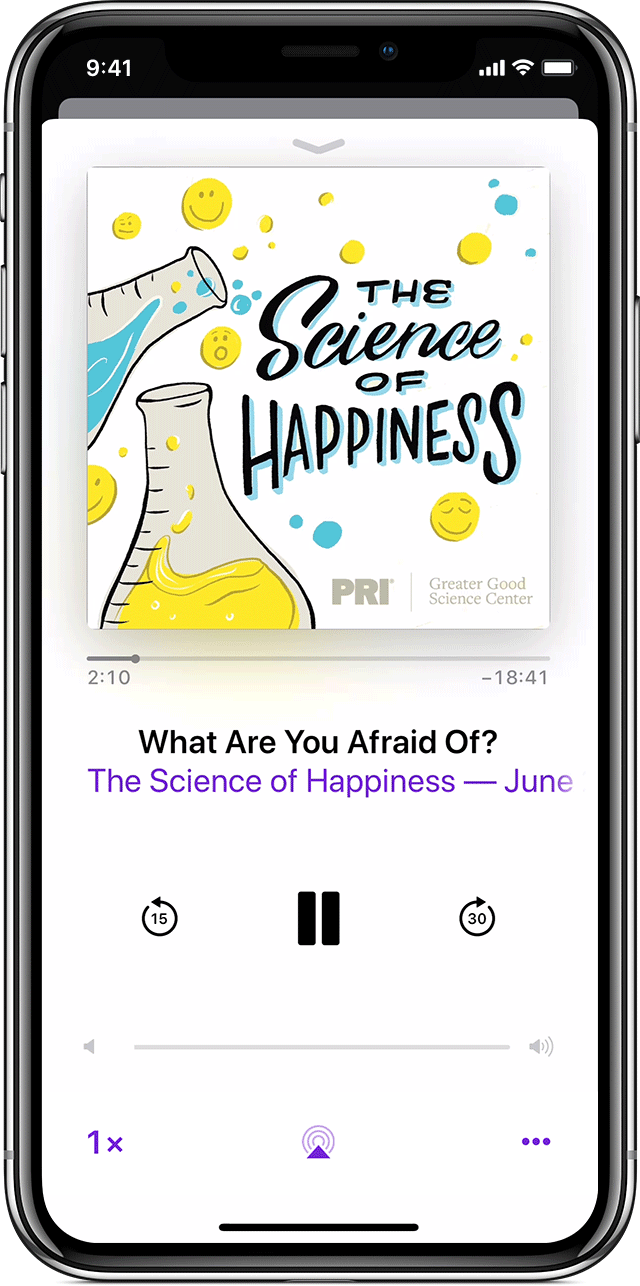The height and width of the screenshot is (1286, 640).
Task: Open the AirPlay output picker
Action: [318, 1142]
